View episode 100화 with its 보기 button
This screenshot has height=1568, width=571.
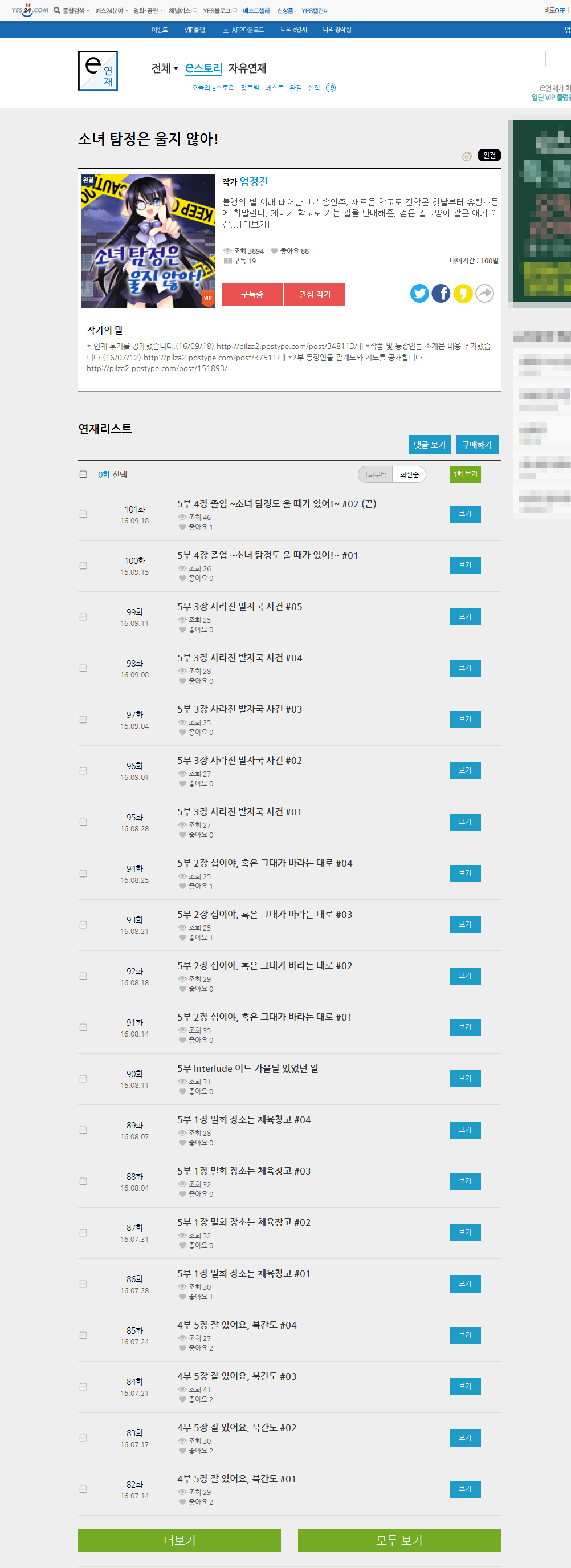[464, 566]
